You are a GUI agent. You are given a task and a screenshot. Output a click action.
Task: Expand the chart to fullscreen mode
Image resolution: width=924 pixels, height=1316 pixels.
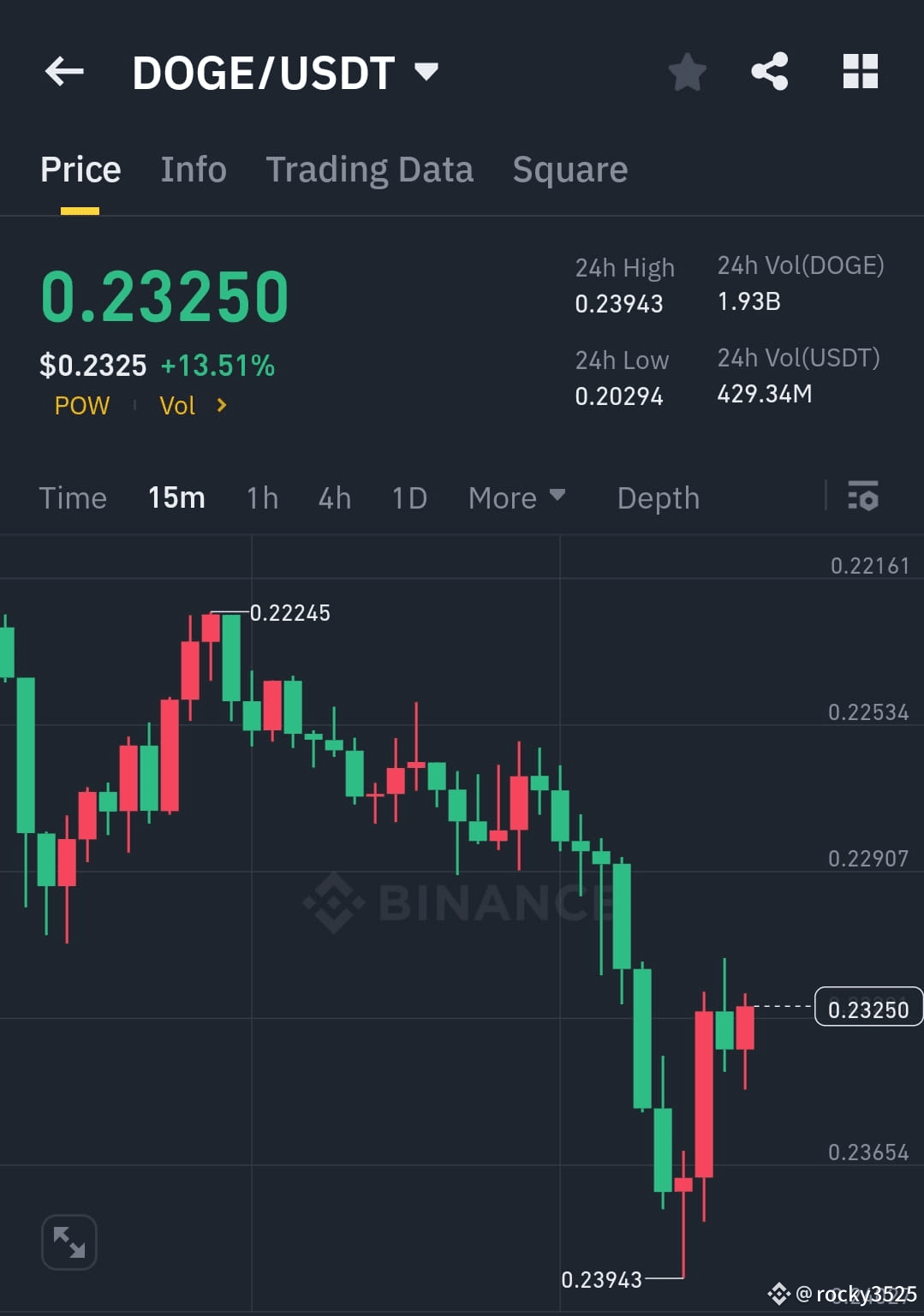click(69, 1242)
